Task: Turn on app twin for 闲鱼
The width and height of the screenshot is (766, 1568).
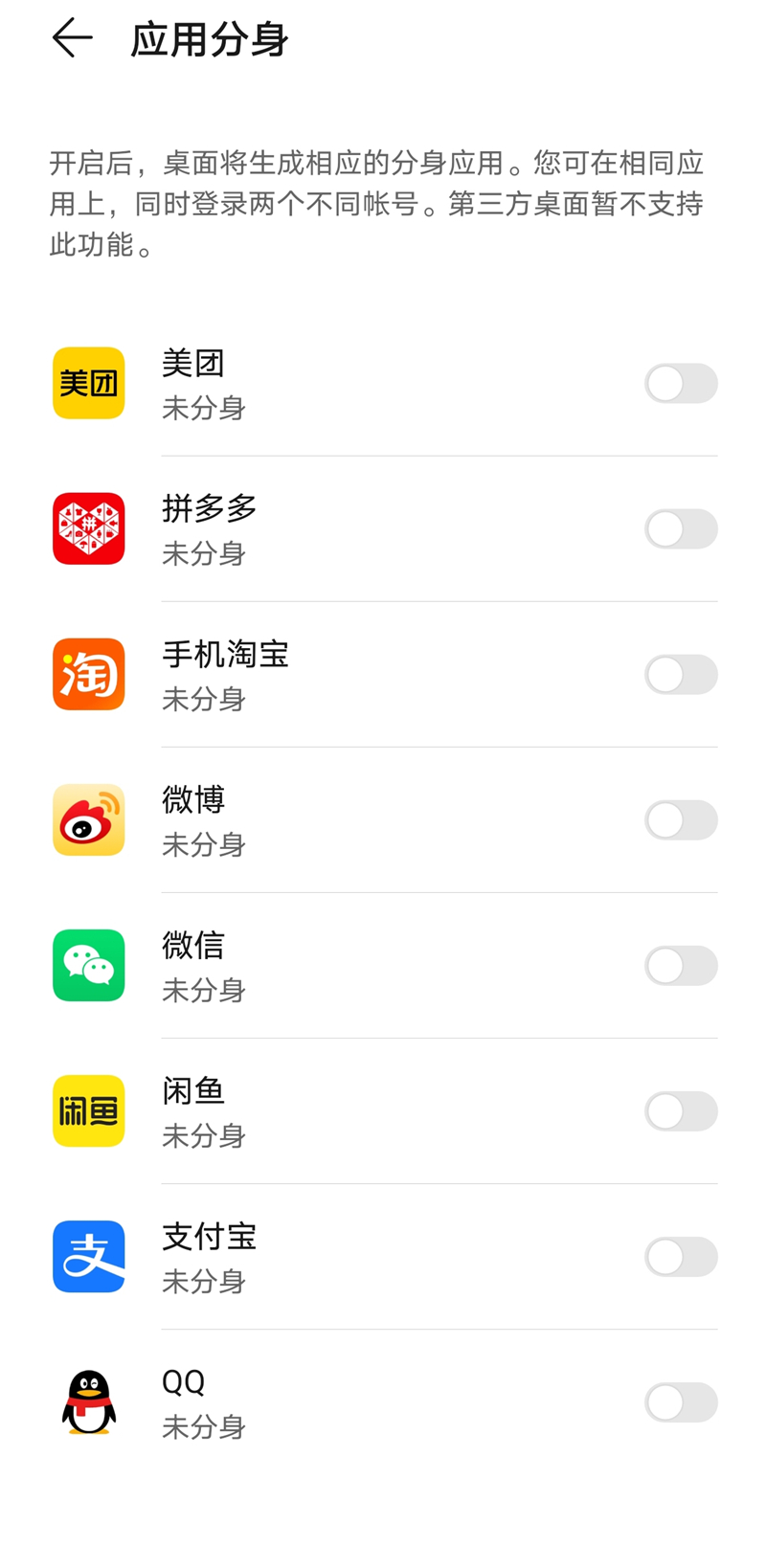Action: 681,1111
